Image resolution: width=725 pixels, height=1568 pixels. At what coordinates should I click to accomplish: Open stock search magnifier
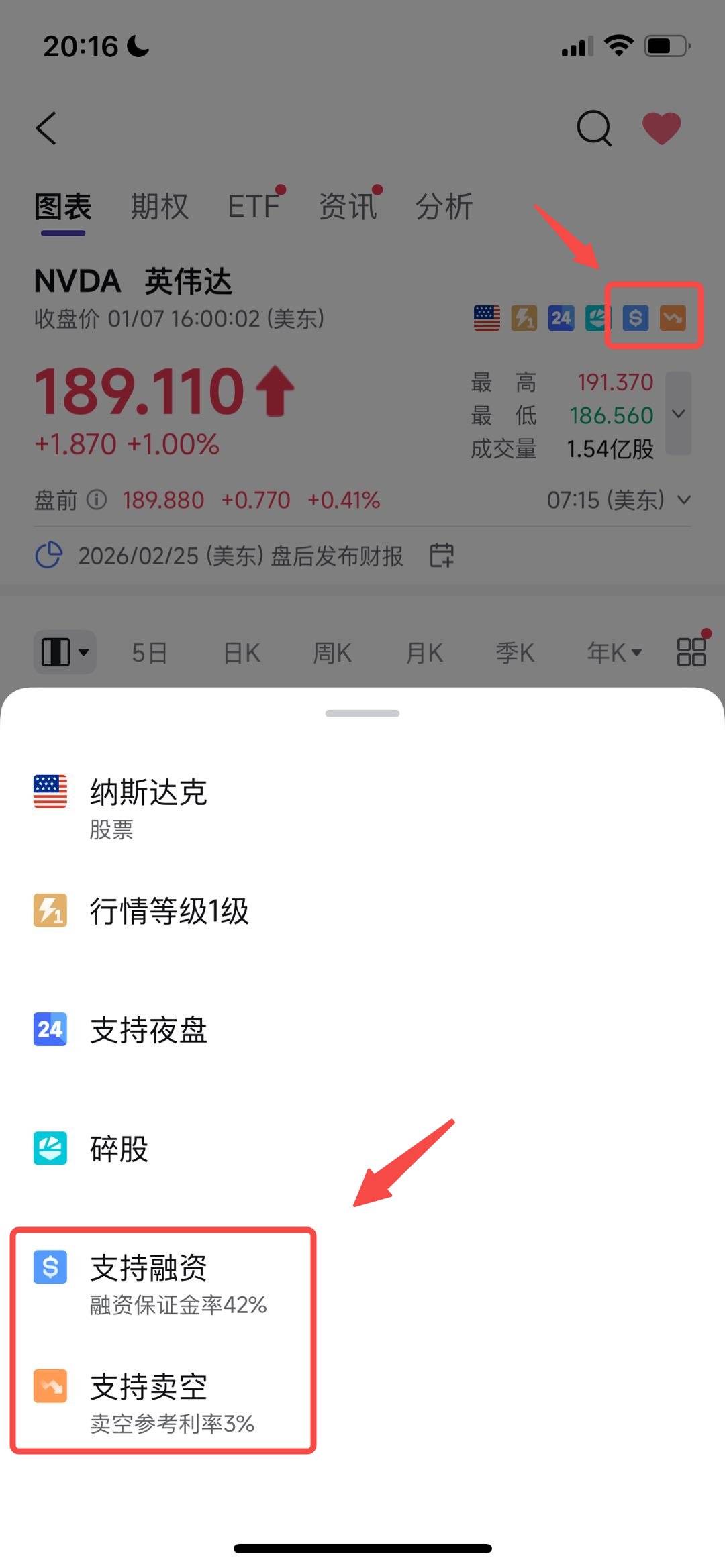point(594,127)
